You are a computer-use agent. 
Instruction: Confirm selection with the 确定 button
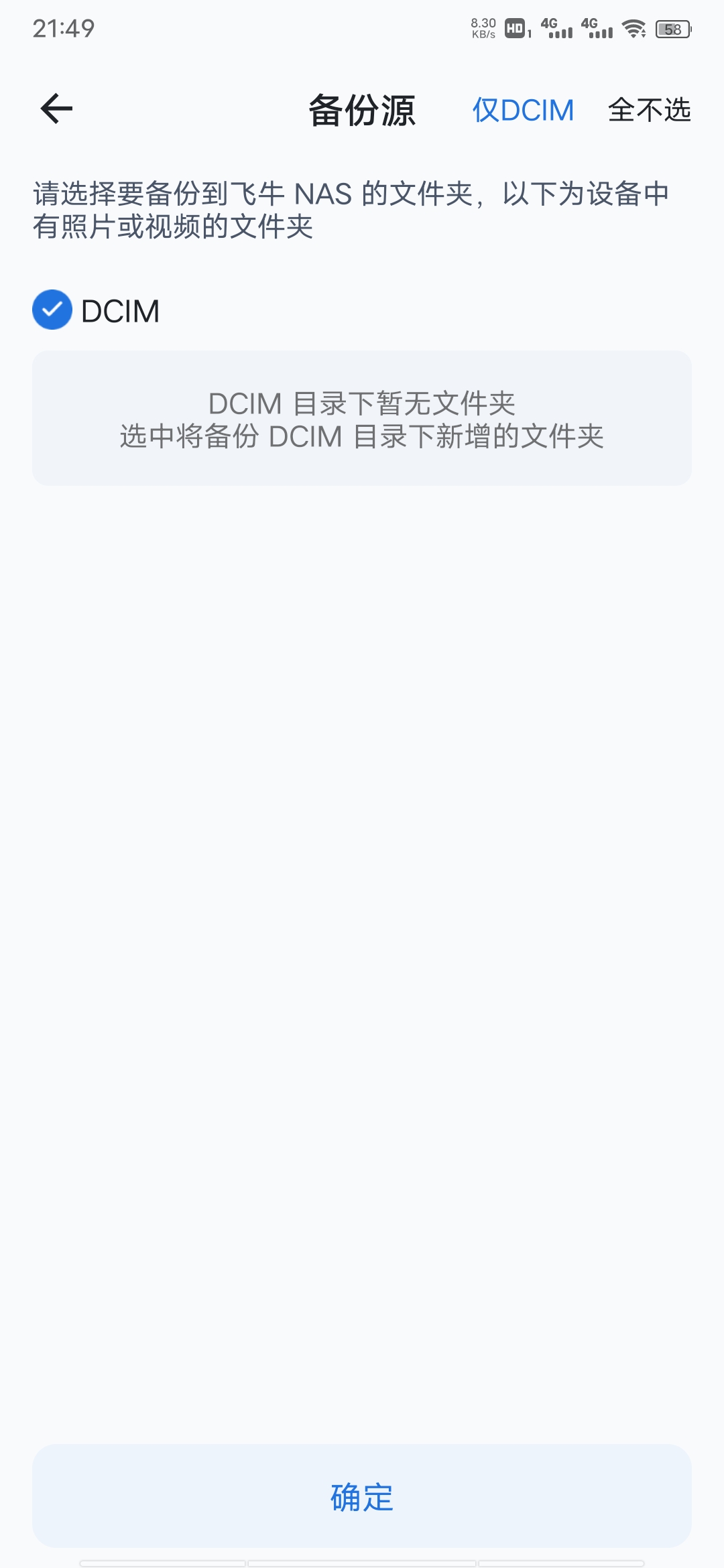[362, 1496]
